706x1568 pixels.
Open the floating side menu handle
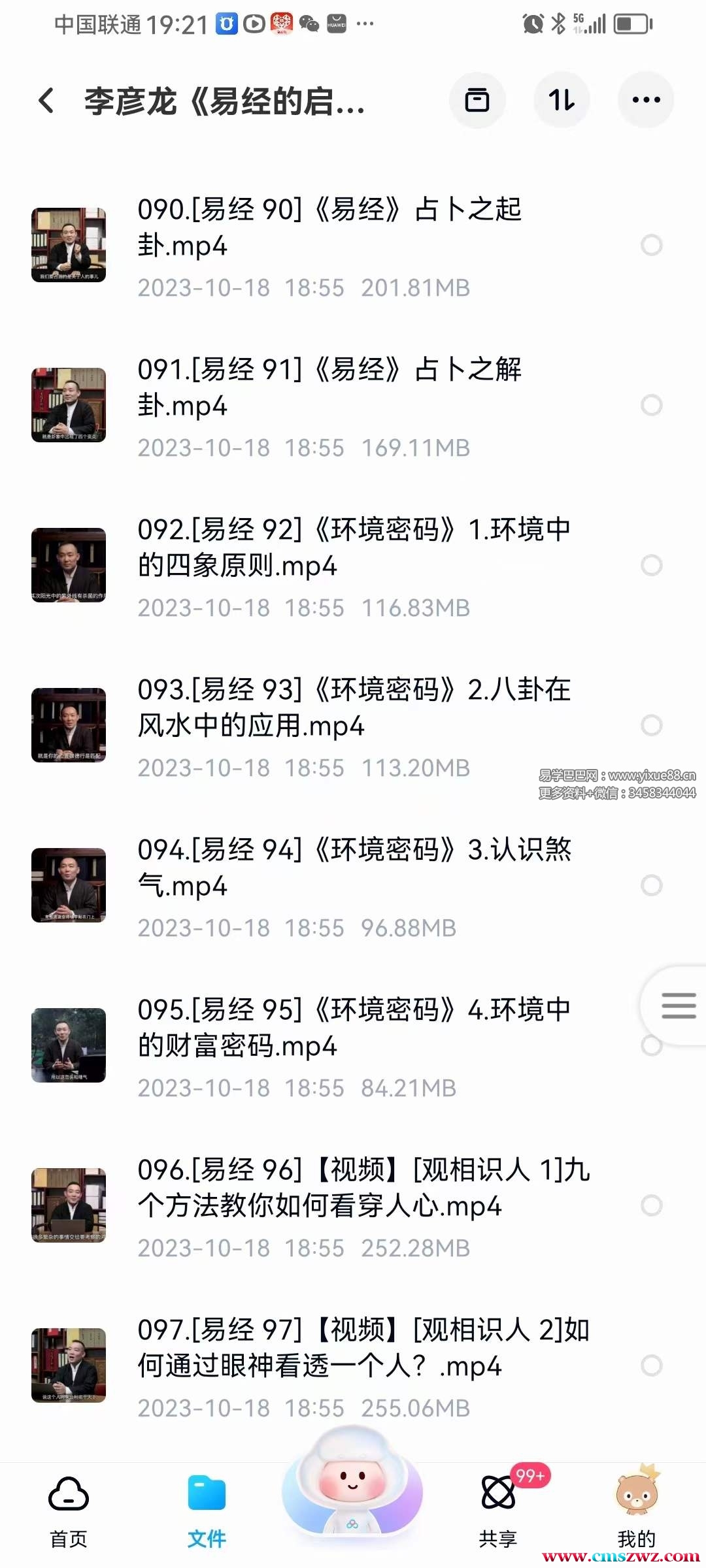pyautogui.click(x=678, y=1005)
